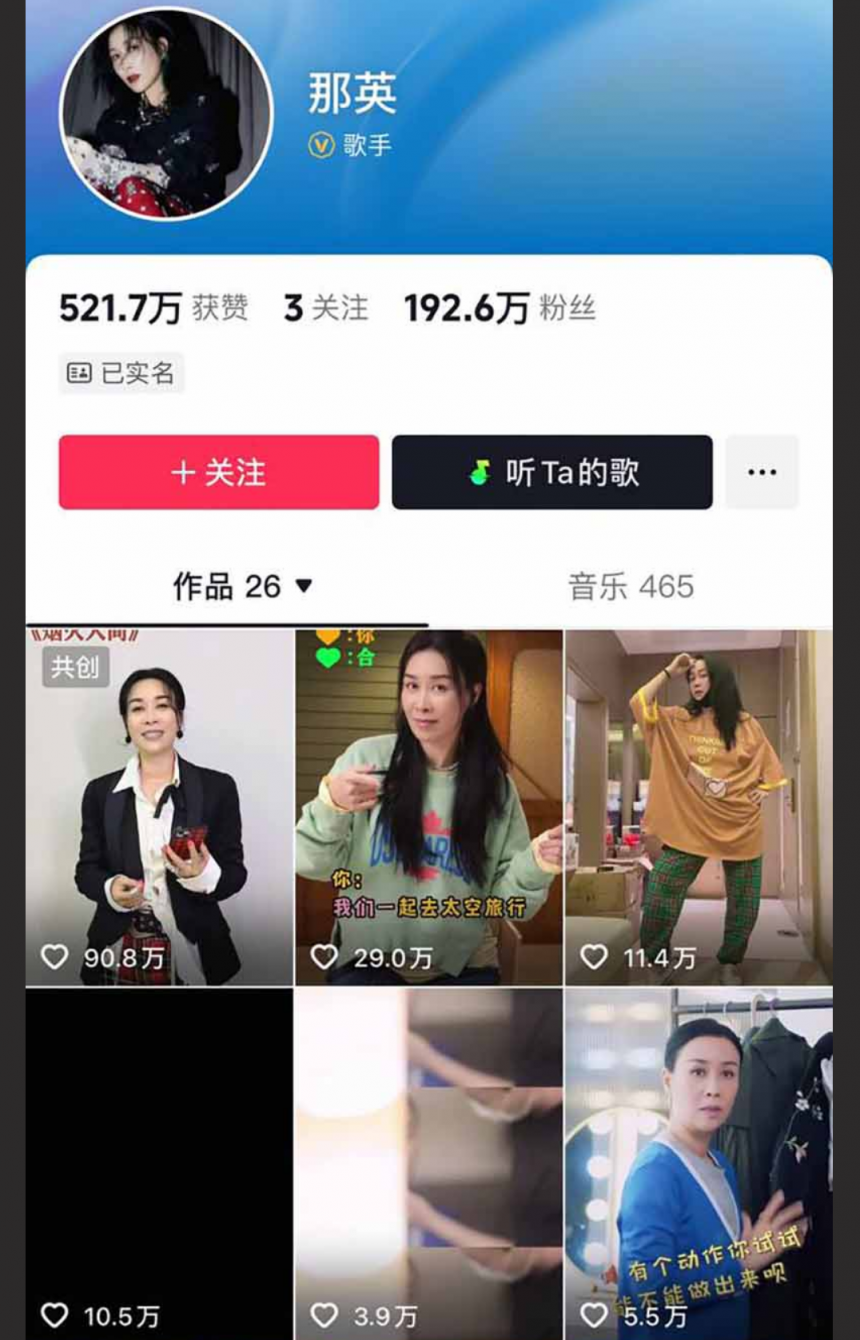Screen dimensions: 860x1340
Task: Open the 共创 video with 90.8万 likes
Action: pyautogui.click(x=160, y=807)
